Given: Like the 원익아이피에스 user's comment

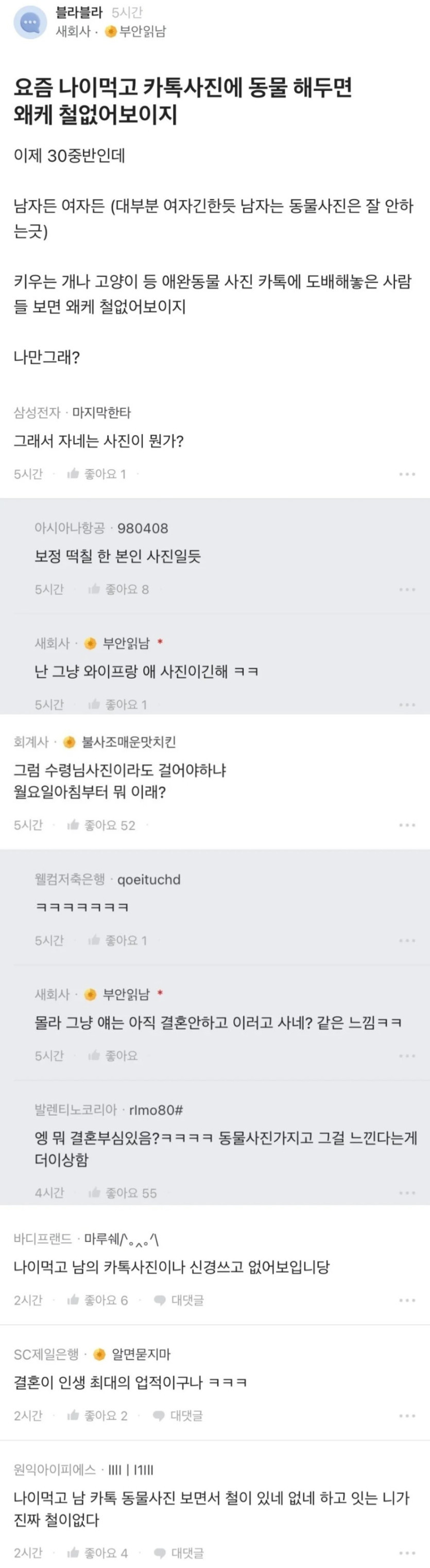Looking at the screenshot, I should 97,1553.
